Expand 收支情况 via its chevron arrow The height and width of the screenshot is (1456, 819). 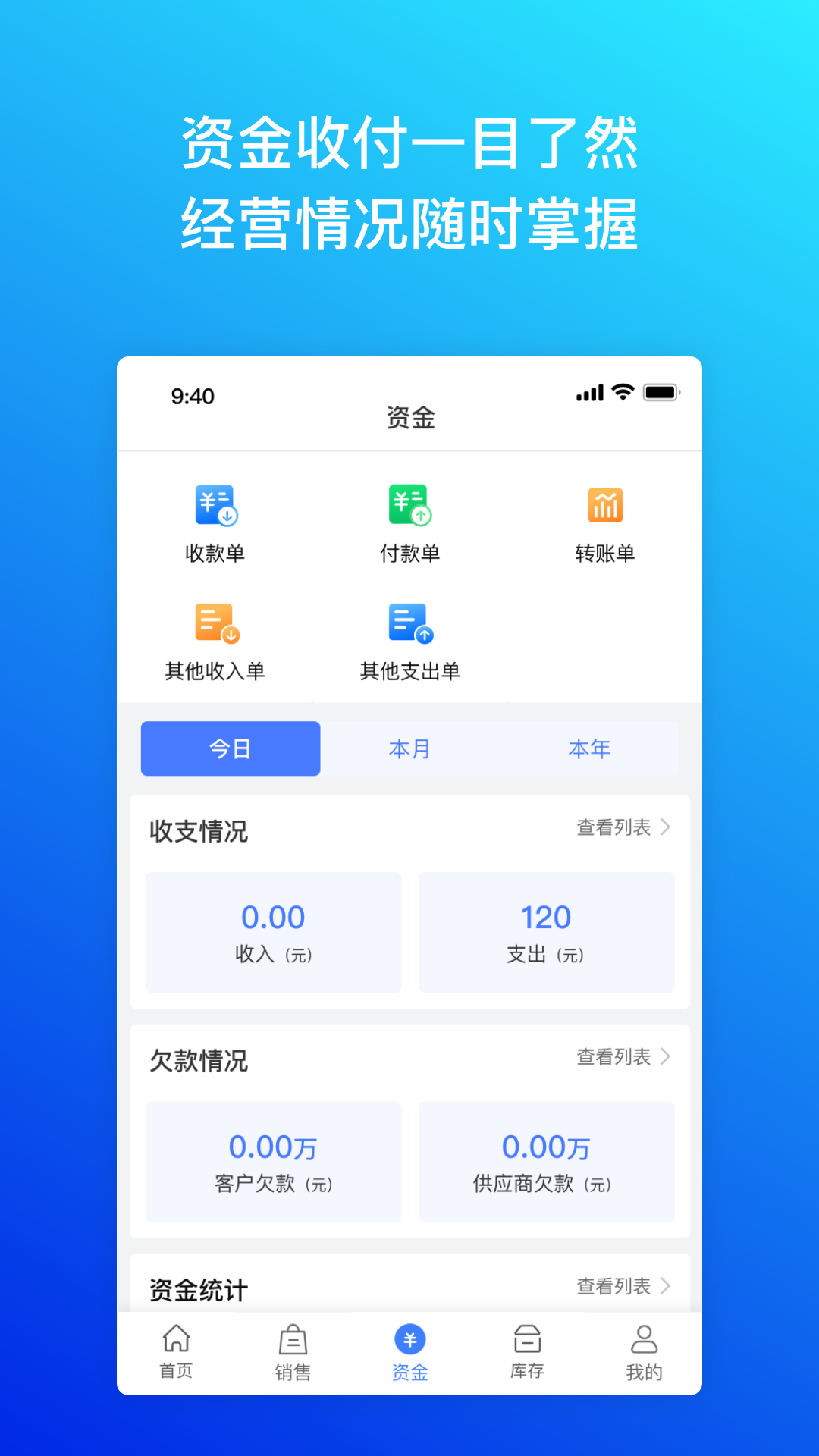[x=666, y=827]
